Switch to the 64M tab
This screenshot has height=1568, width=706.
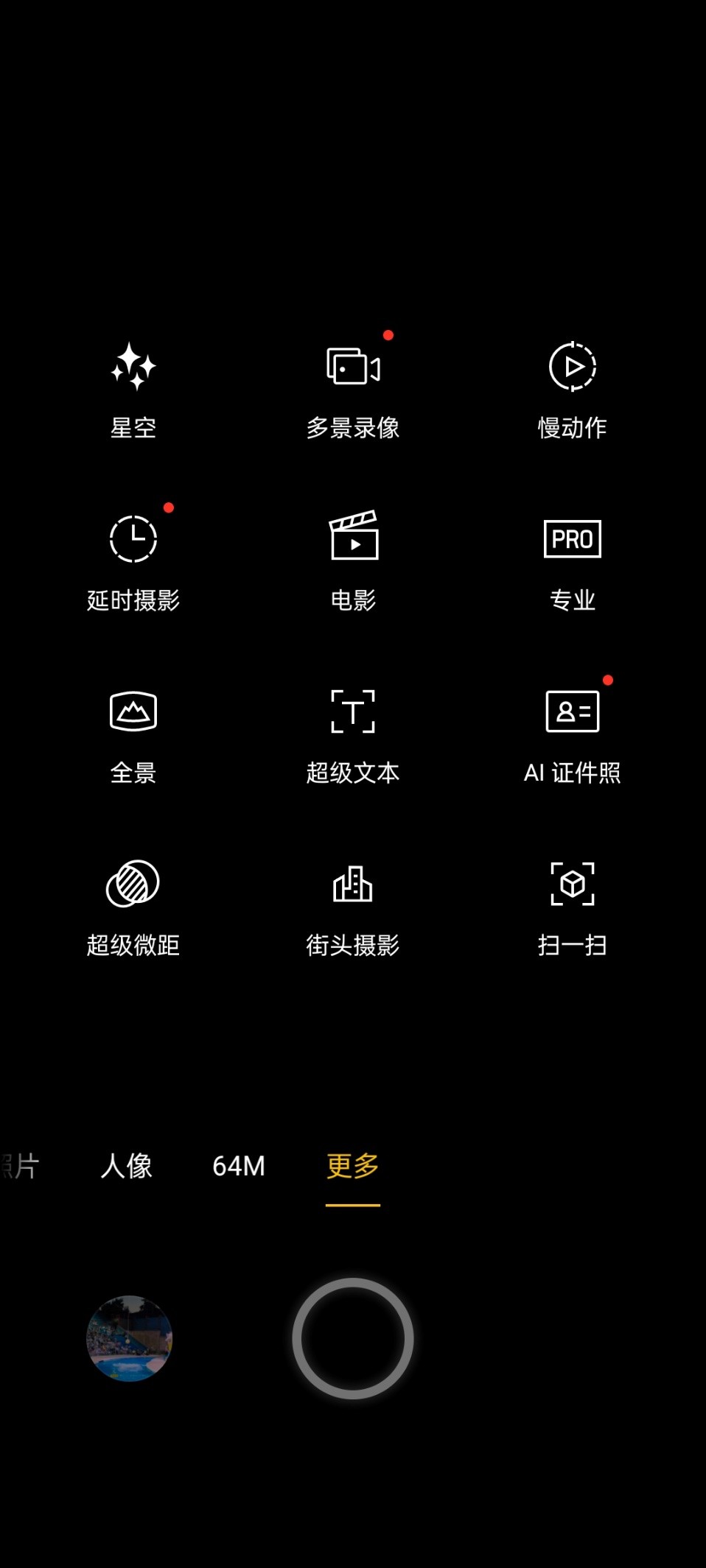[x=238, y=1167]
